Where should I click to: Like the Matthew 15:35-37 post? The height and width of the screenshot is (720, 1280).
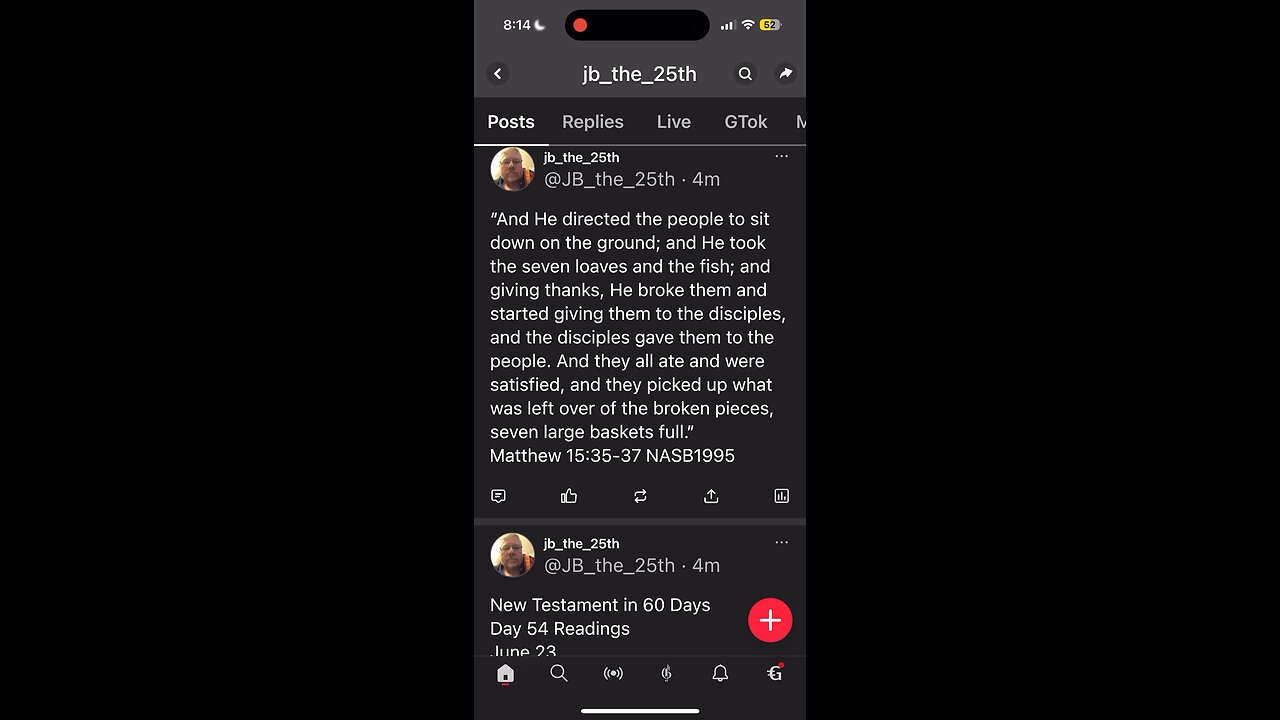click(x=569, y=496)
